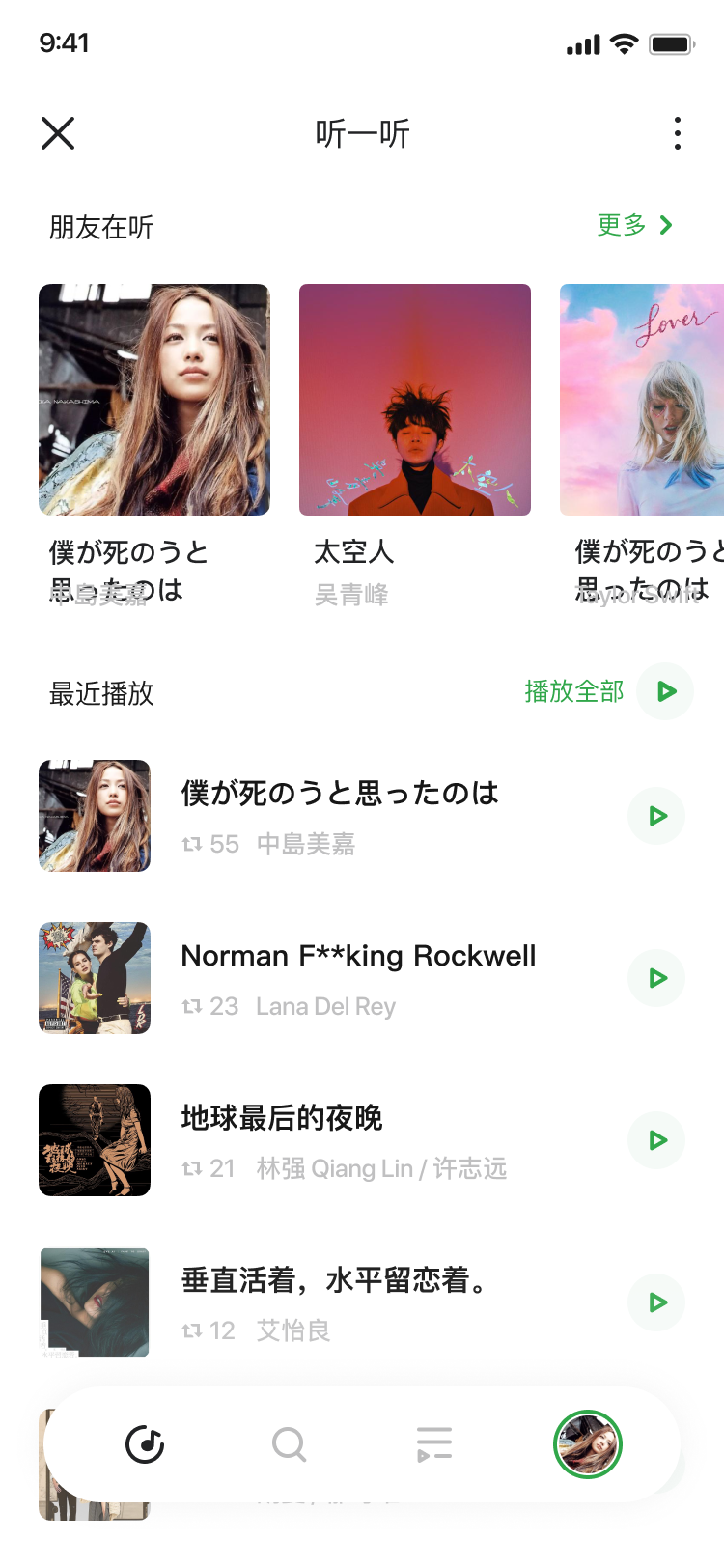Tap 更多 to see more friends' listening
The height and width of the screenshot is (1568, 724).
click(633, 226)
